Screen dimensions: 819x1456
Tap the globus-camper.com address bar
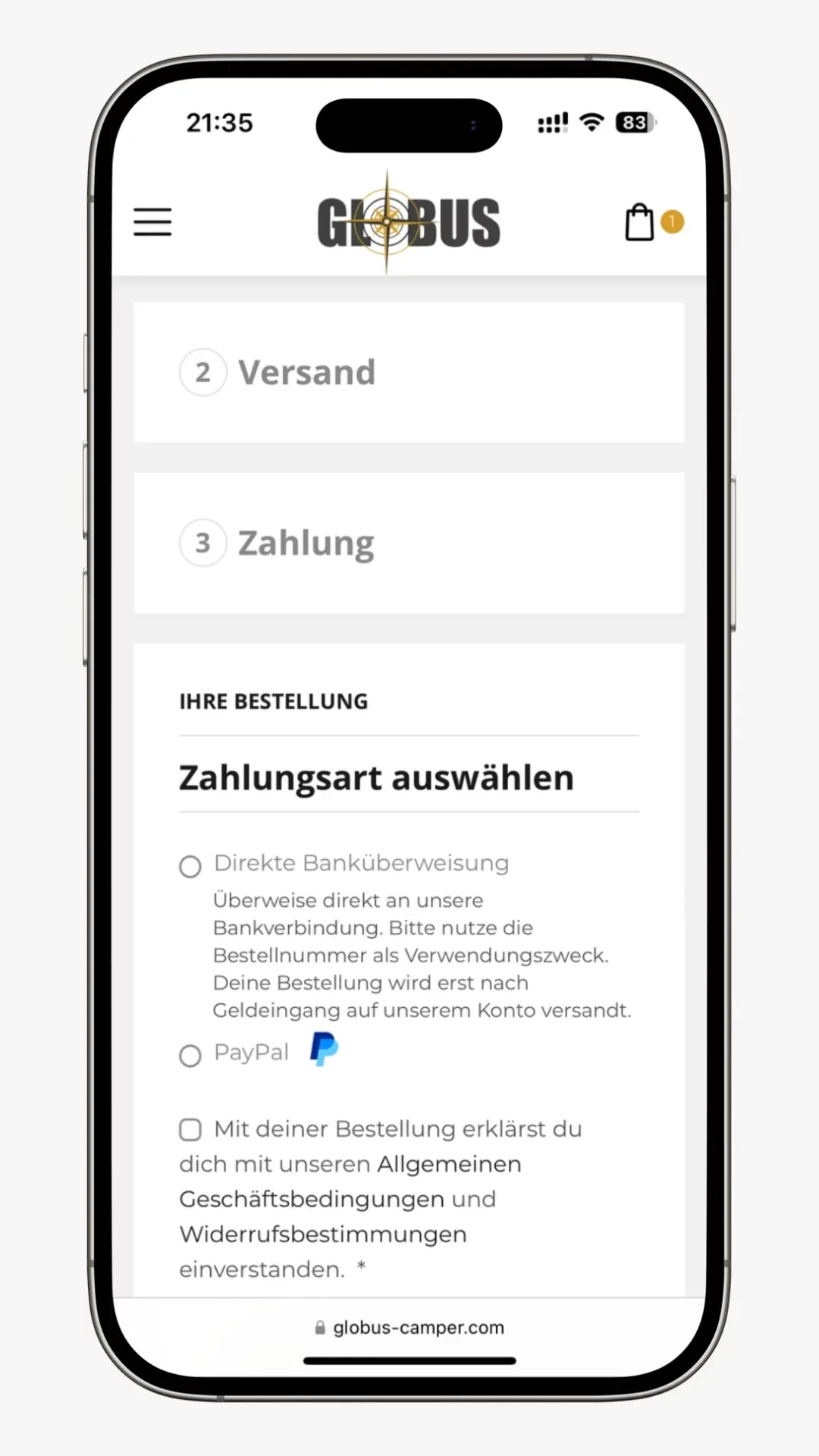[409, 1327]
